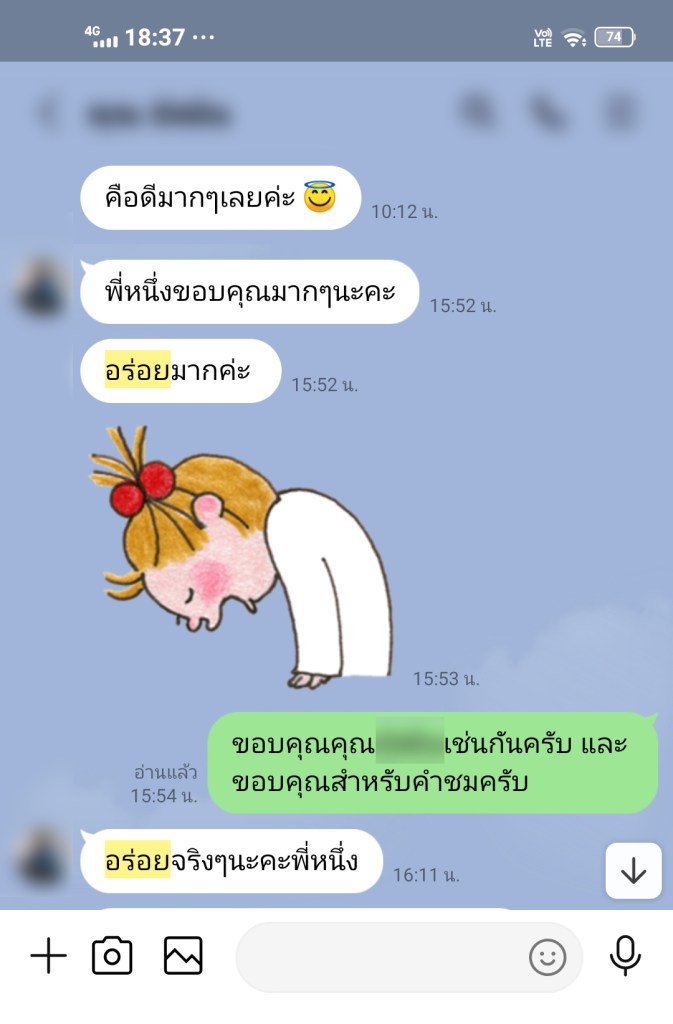Open the plus attachment menu
Image resolution: width=673 pixels, height=1024 pixels.
[47, 957]
